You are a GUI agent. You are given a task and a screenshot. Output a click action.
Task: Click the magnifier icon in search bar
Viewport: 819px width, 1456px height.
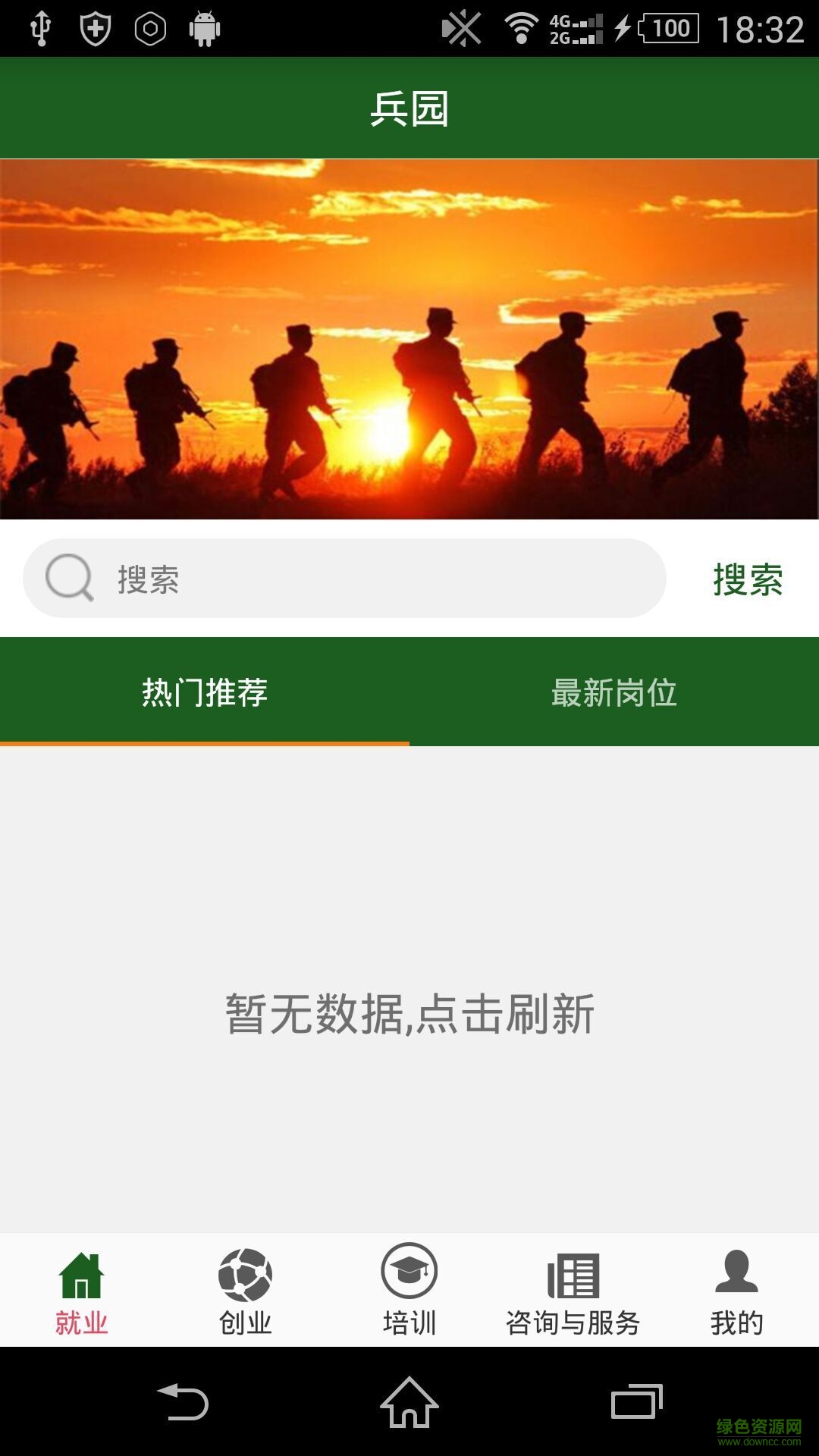[67, 578]
